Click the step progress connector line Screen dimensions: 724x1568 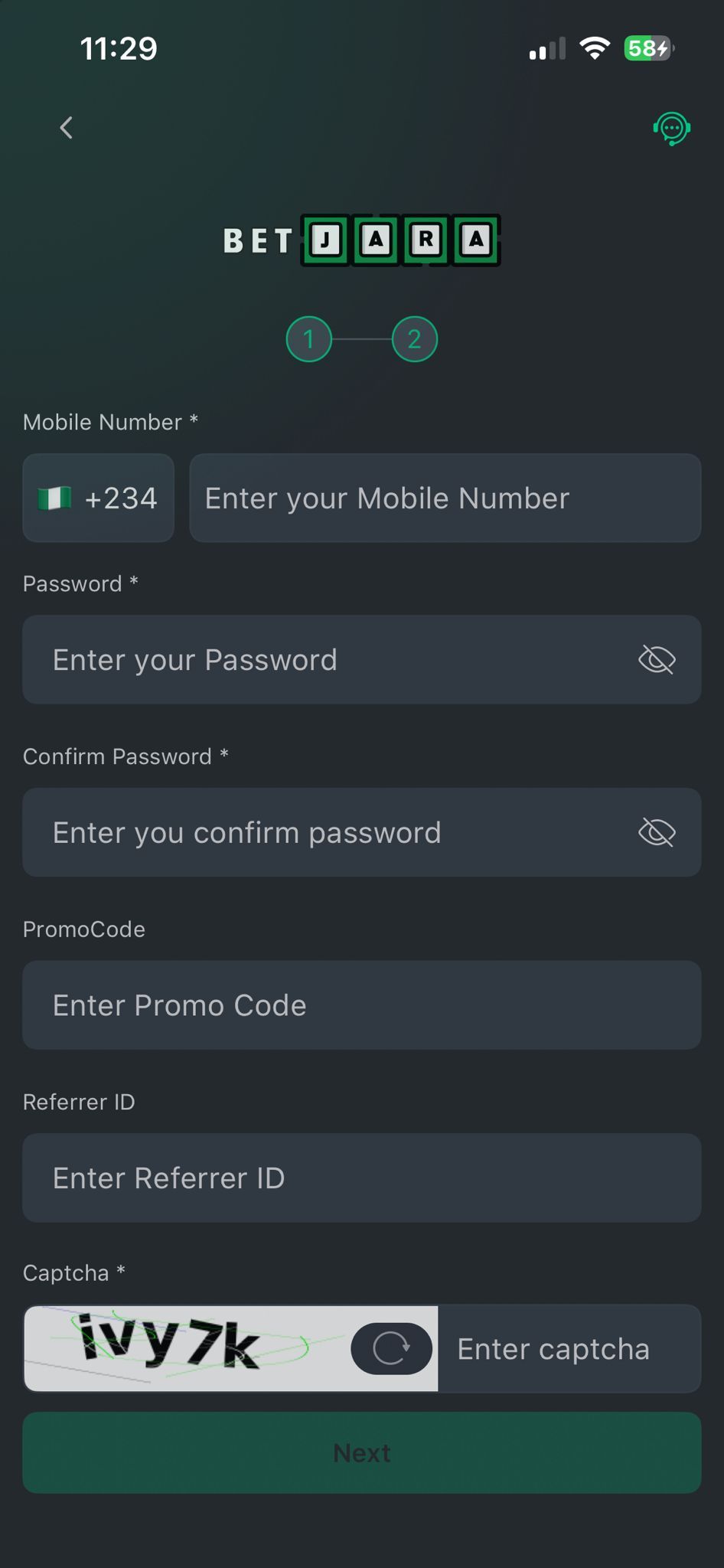point(361,338)
